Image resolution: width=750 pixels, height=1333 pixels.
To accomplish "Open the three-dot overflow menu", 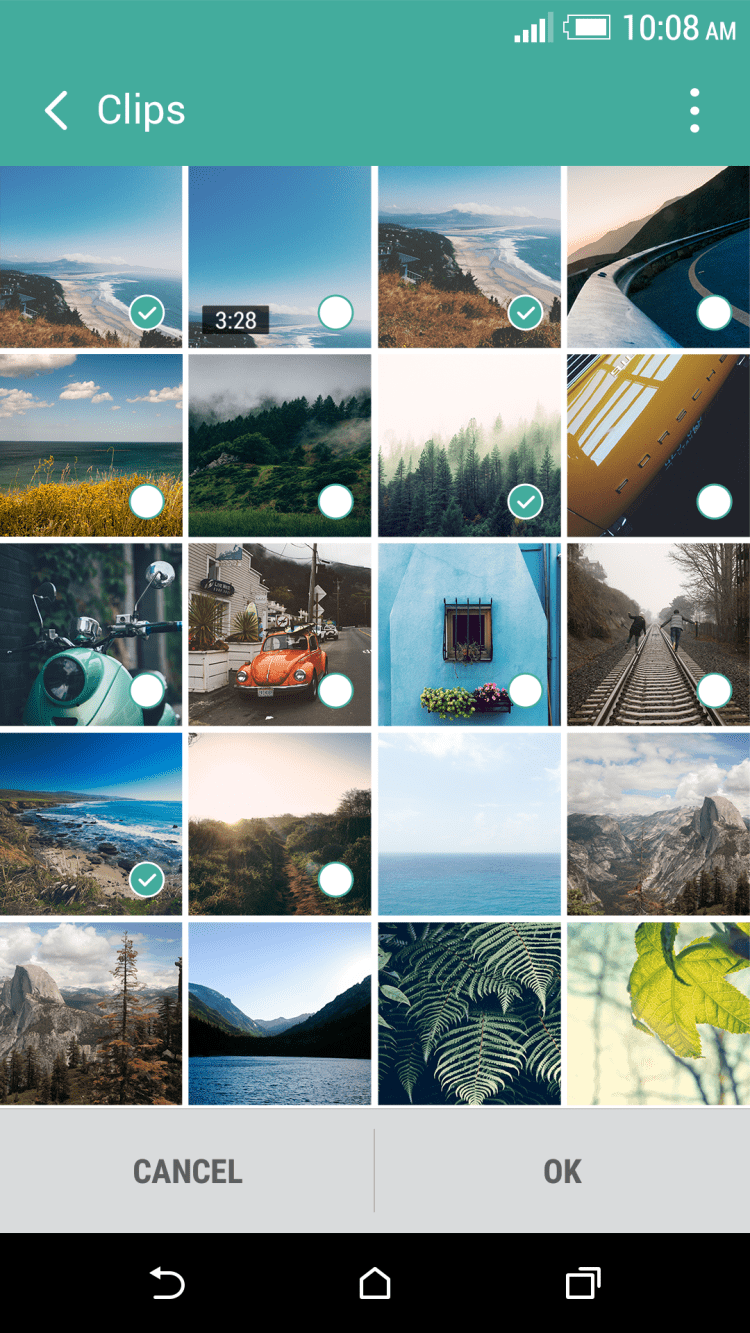I will coord(694,110).
